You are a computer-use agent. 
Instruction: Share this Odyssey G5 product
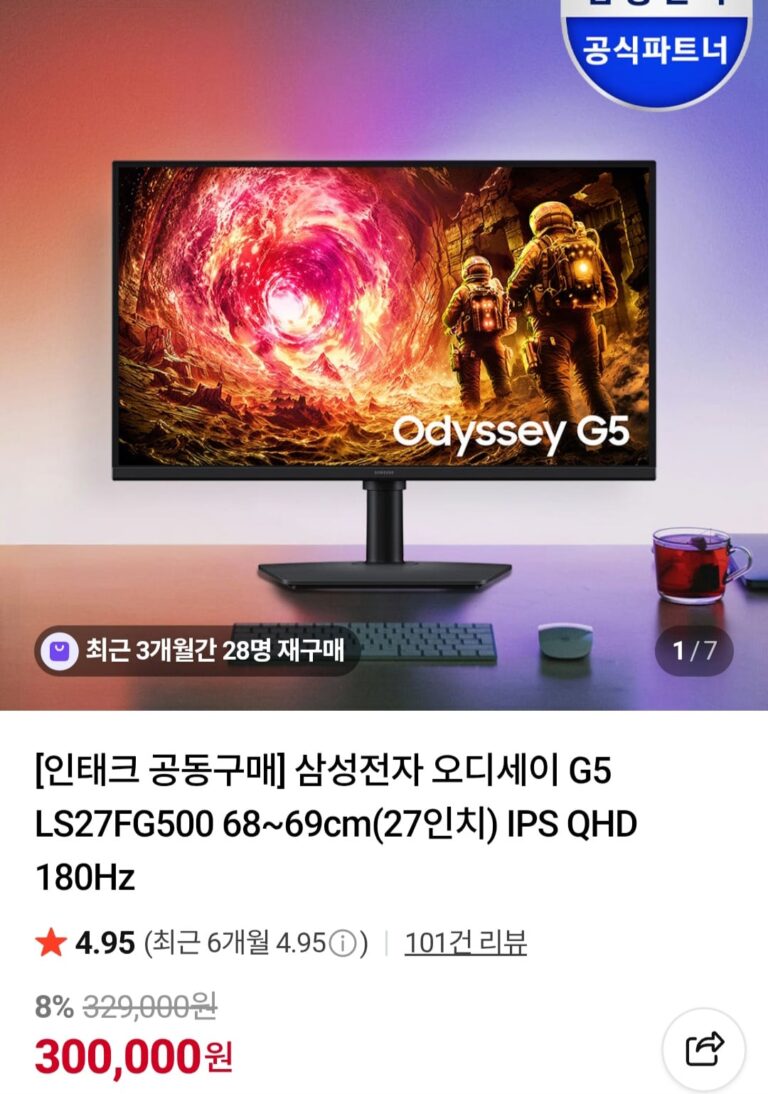pyautogui.click(x=704, y=1049)
